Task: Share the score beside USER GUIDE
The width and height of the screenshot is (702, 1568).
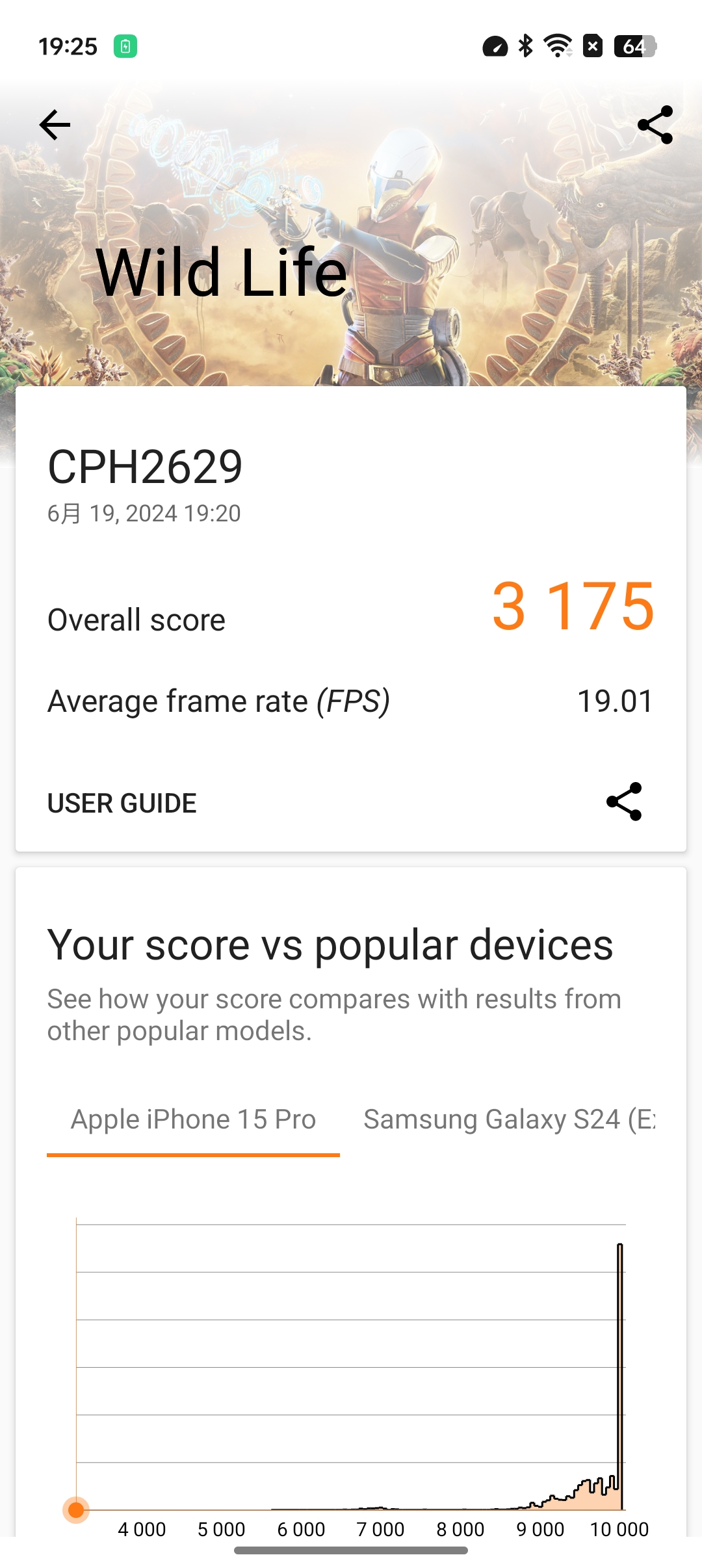Action: [x=624, y=802]
